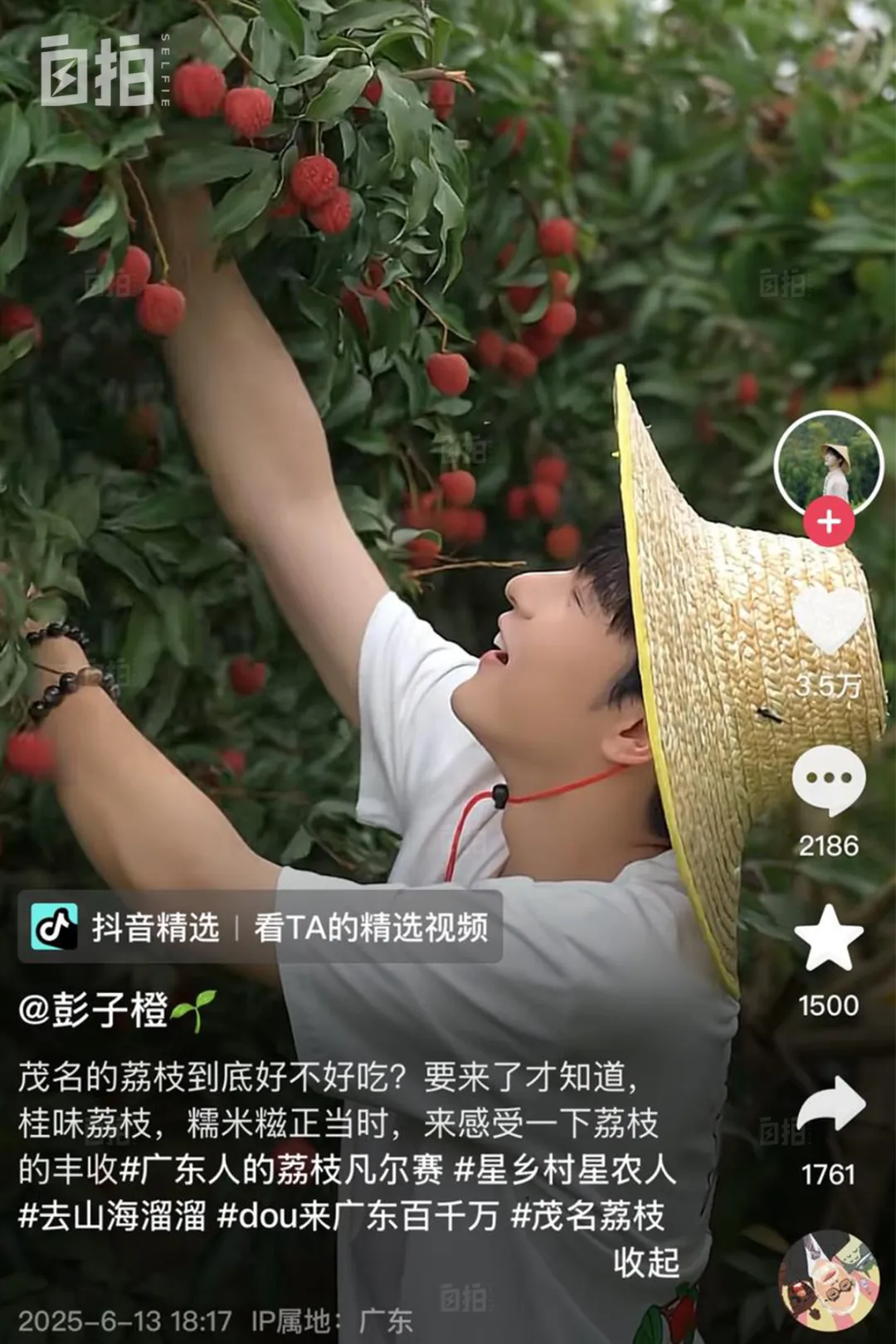Open hashtag #茂名荔枝

click(587, 1217)
